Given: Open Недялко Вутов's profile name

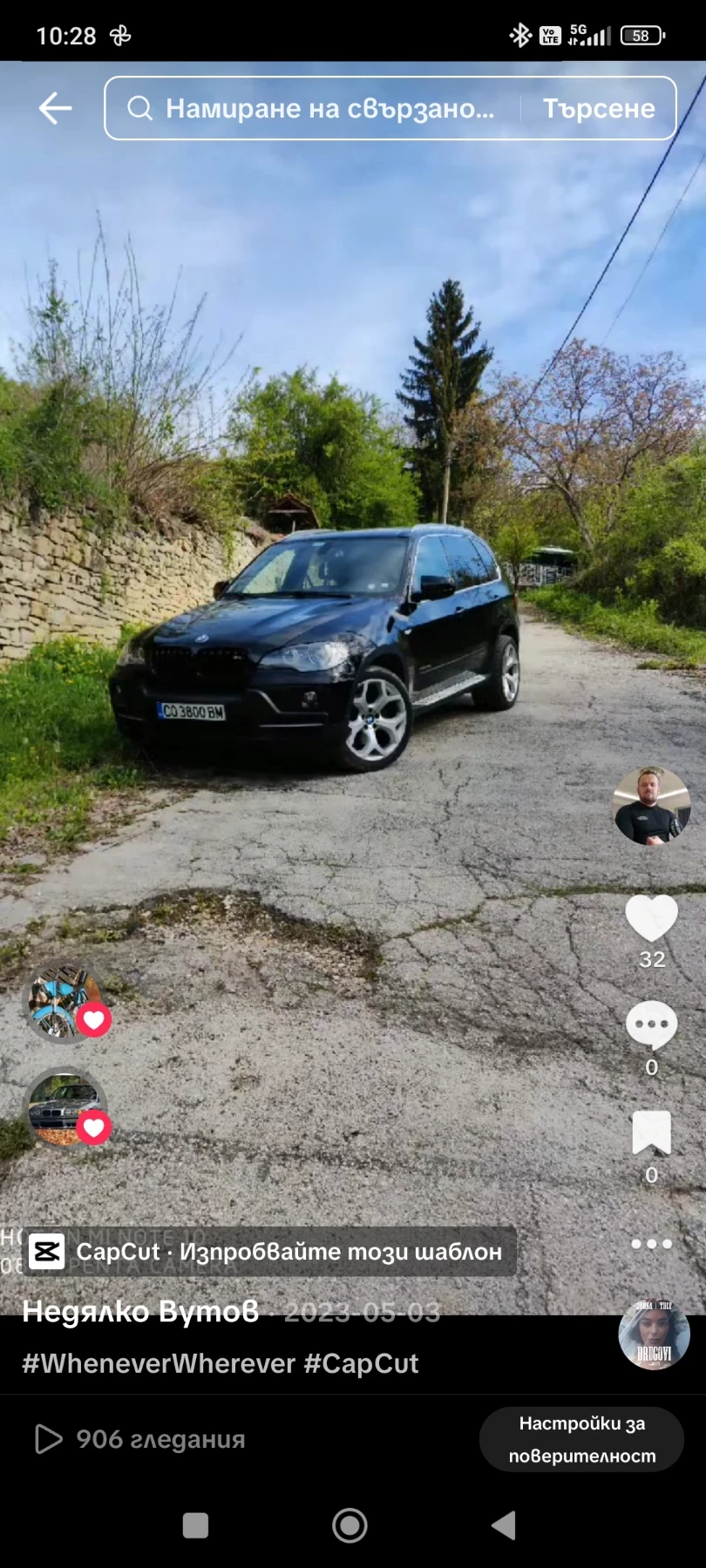Looking at the screenshot, I should tap(140, 1311).
